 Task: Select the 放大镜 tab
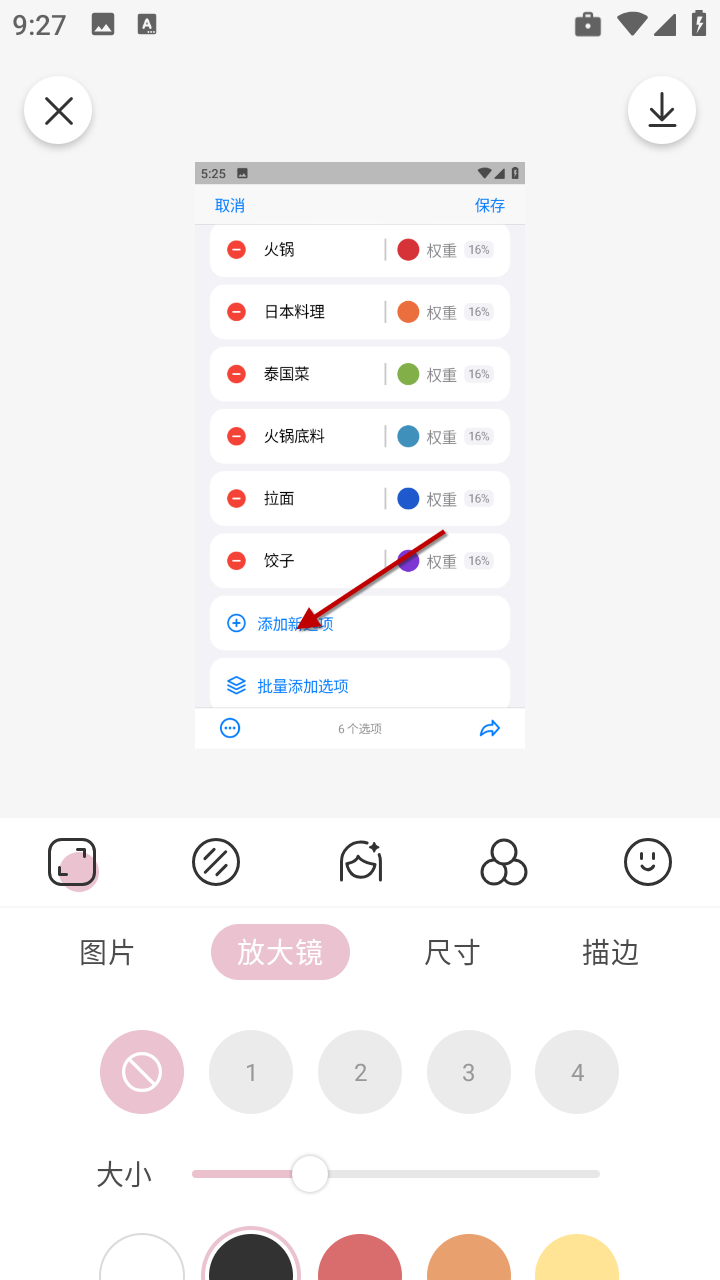280,952
